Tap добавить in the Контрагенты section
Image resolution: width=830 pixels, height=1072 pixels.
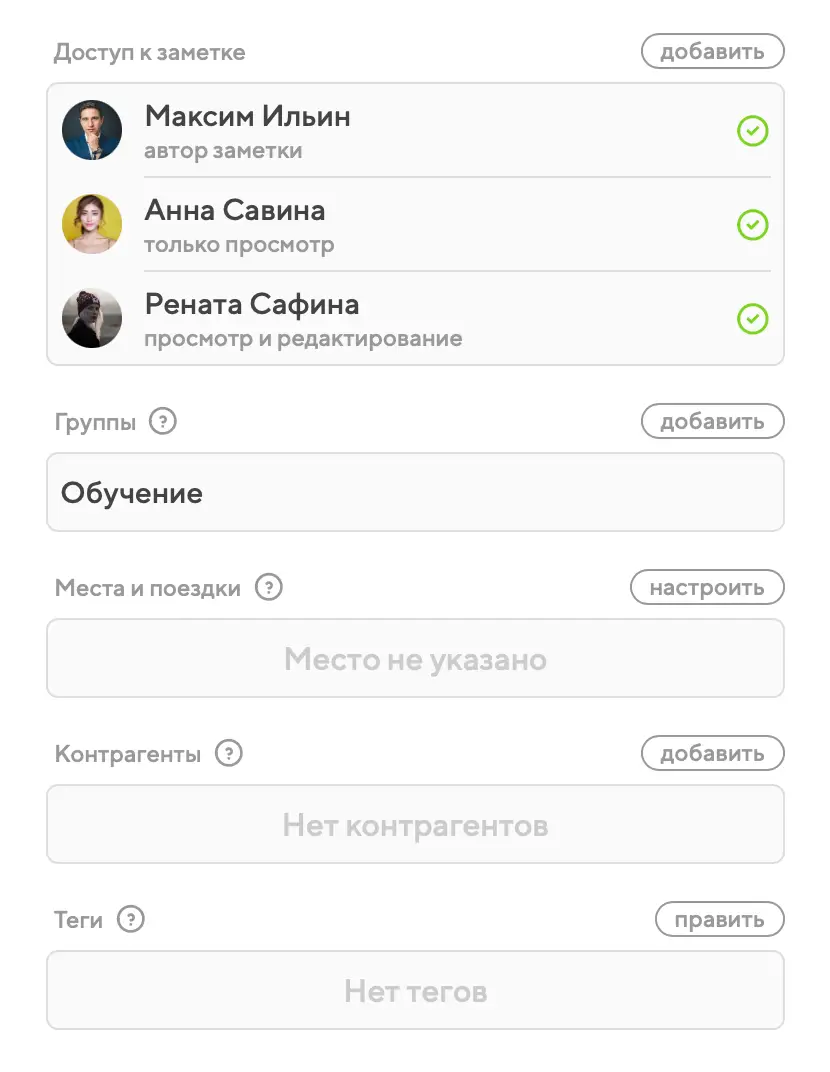[x=712, y=753]
